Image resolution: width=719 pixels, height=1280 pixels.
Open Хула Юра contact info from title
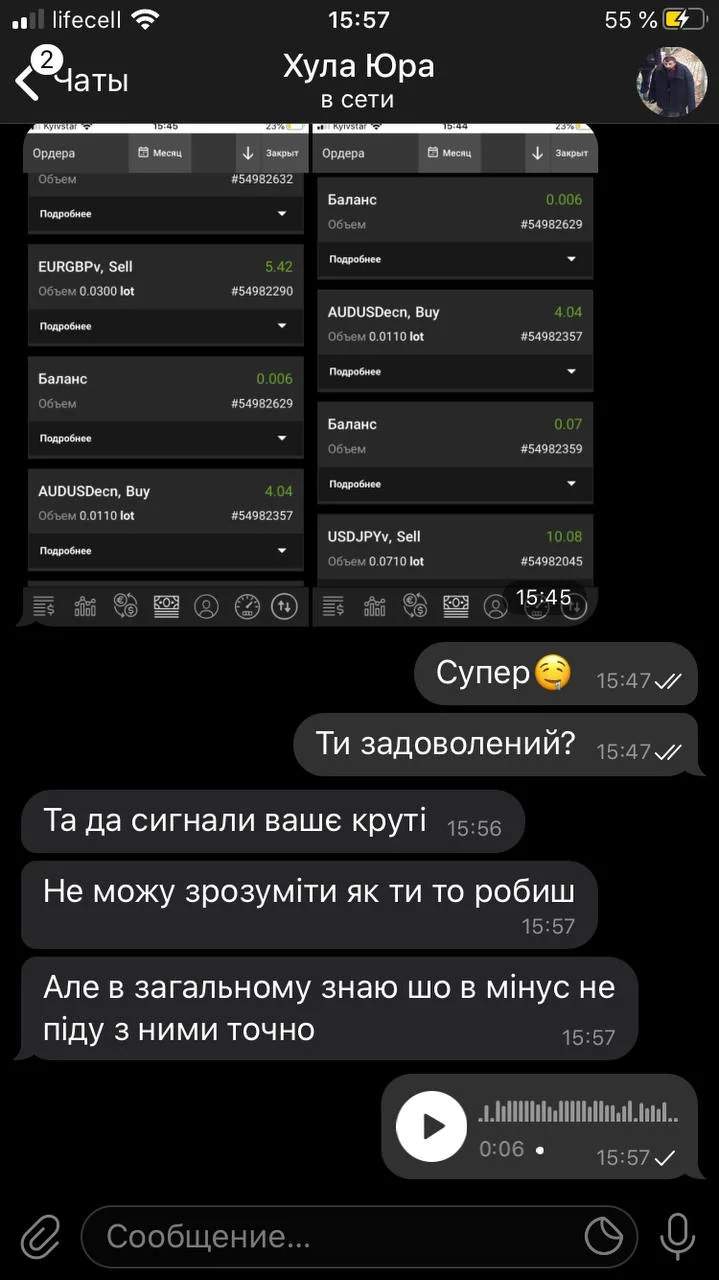358,80
